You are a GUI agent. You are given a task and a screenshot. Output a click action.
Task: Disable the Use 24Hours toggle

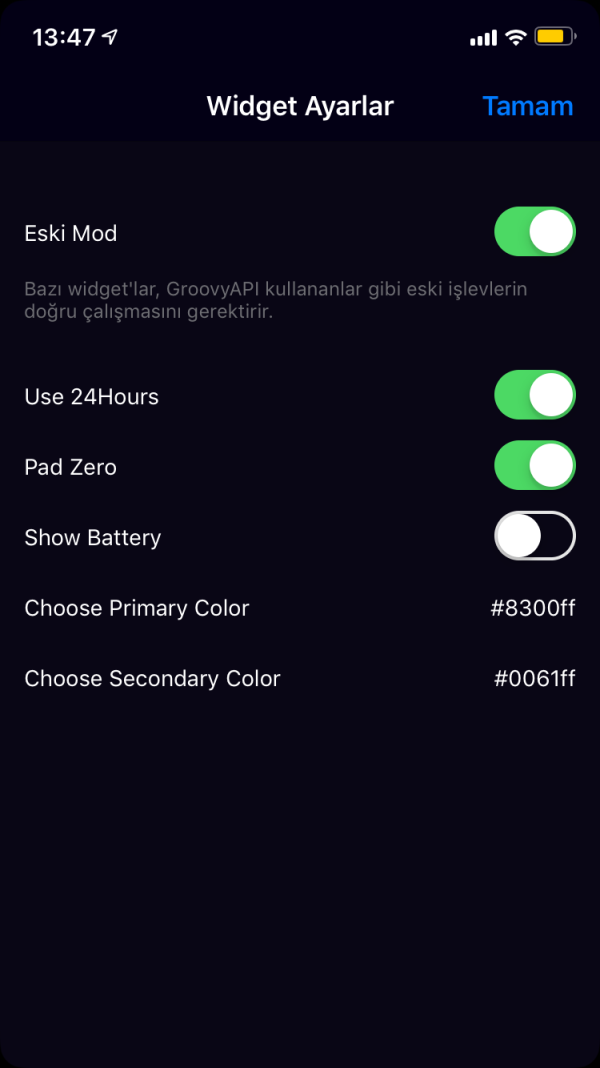(x=534, y=395)
